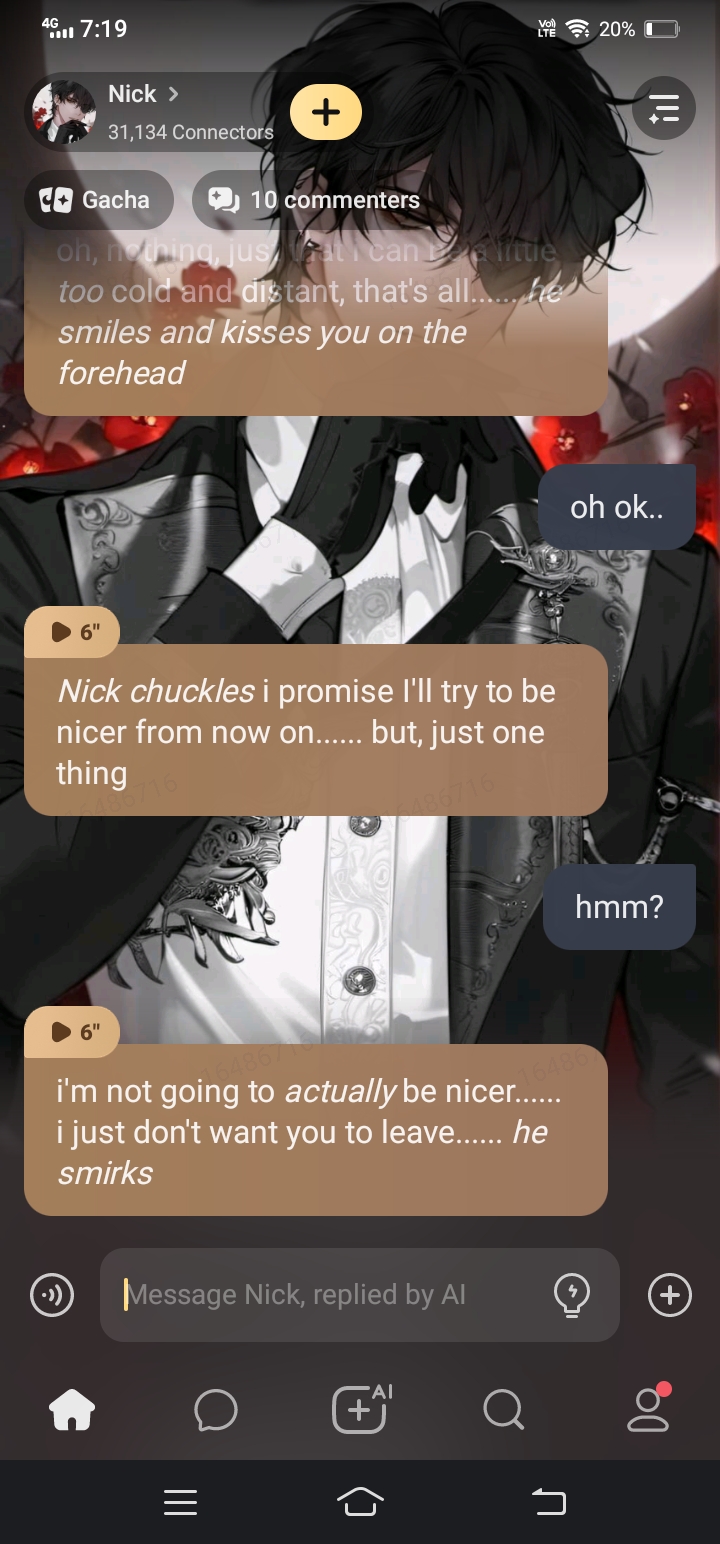The width and height of the screenshot is (720, 1544).
Task: Tap the yellow plus connect button
Action: pos(326,112)
